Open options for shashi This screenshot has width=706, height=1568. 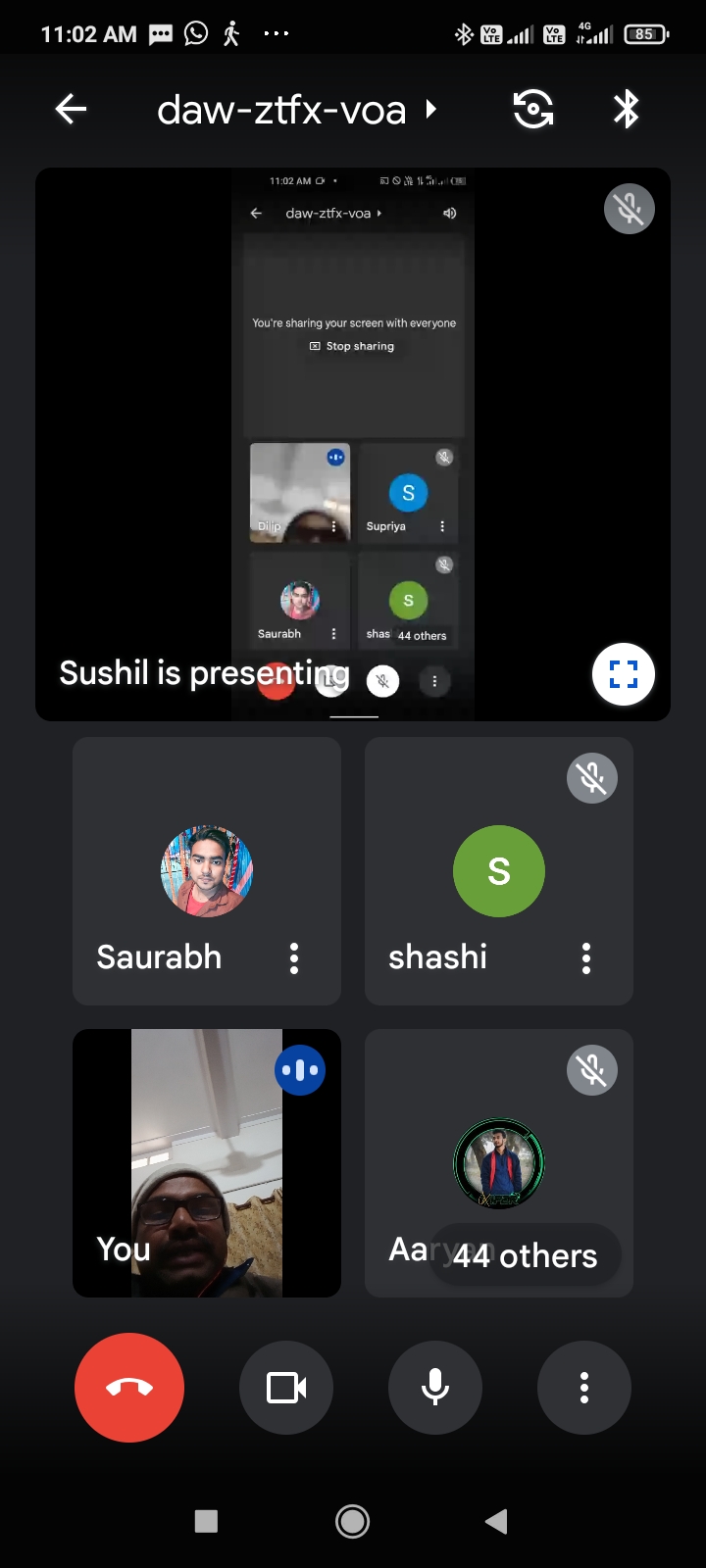[585, 957]
